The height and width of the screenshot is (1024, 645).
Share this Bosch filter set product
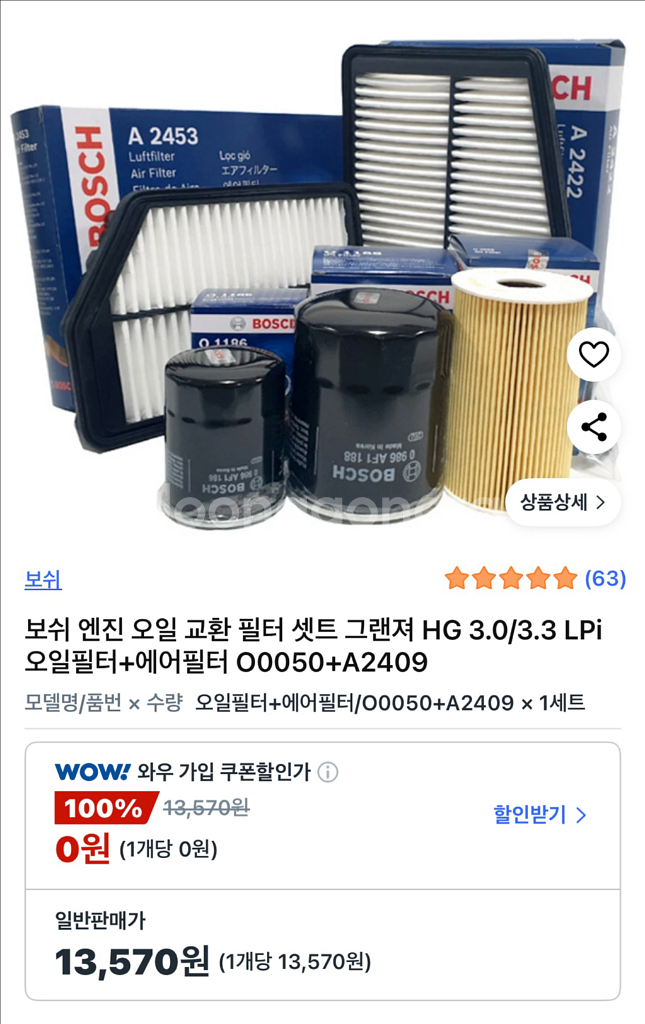(x=594, y=427)
